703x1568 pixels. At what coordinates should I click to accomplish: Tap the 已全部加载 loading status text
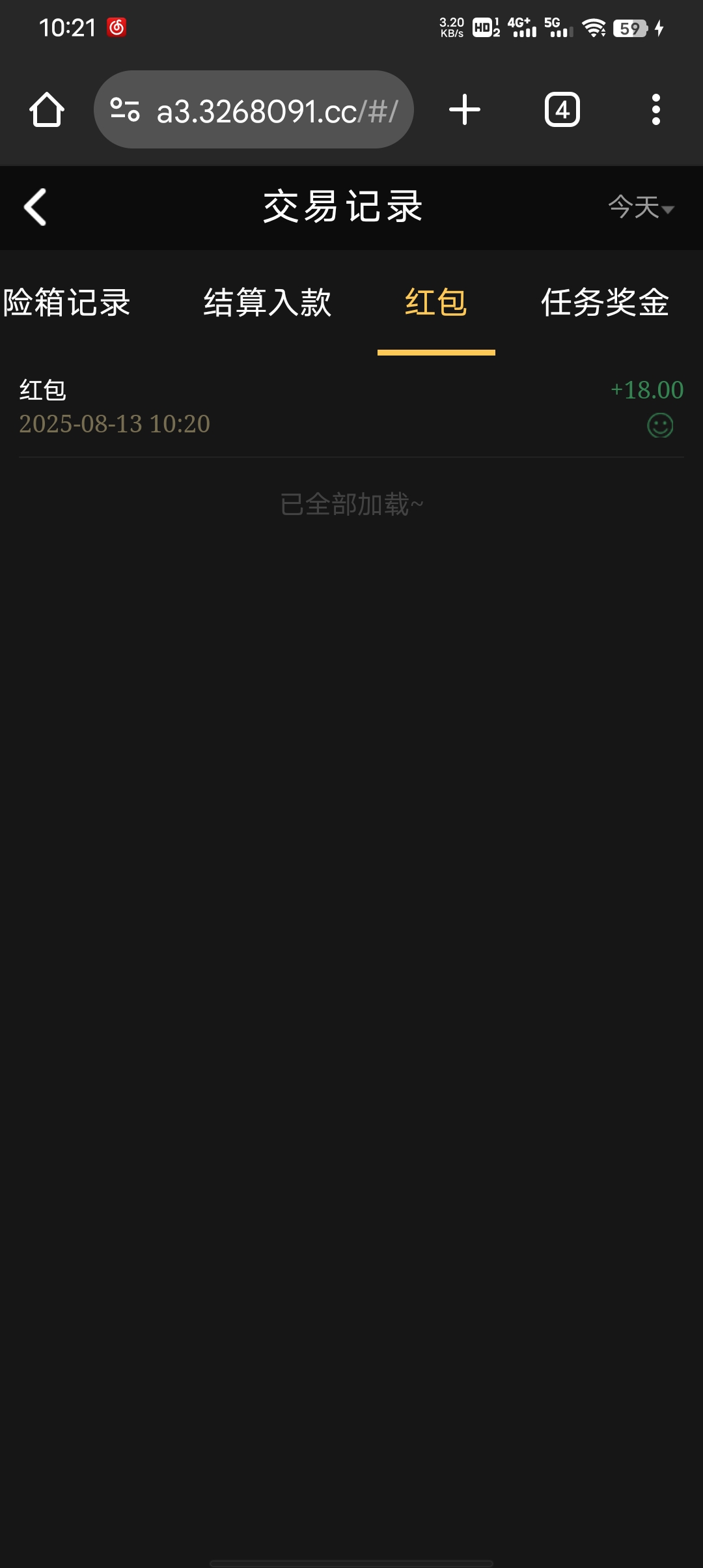click(351, 505)
